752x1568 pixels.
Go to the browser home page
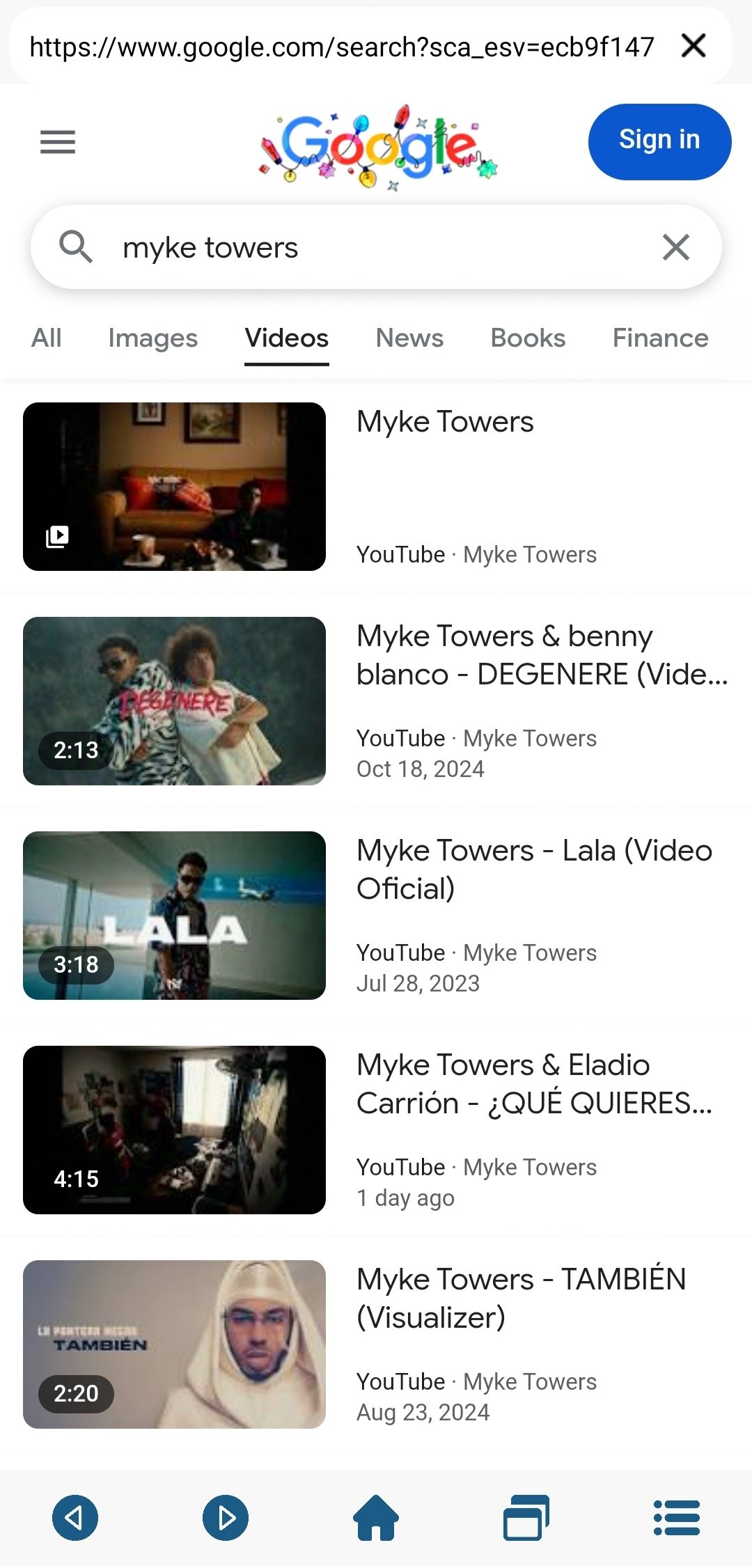click(376, 1518)
